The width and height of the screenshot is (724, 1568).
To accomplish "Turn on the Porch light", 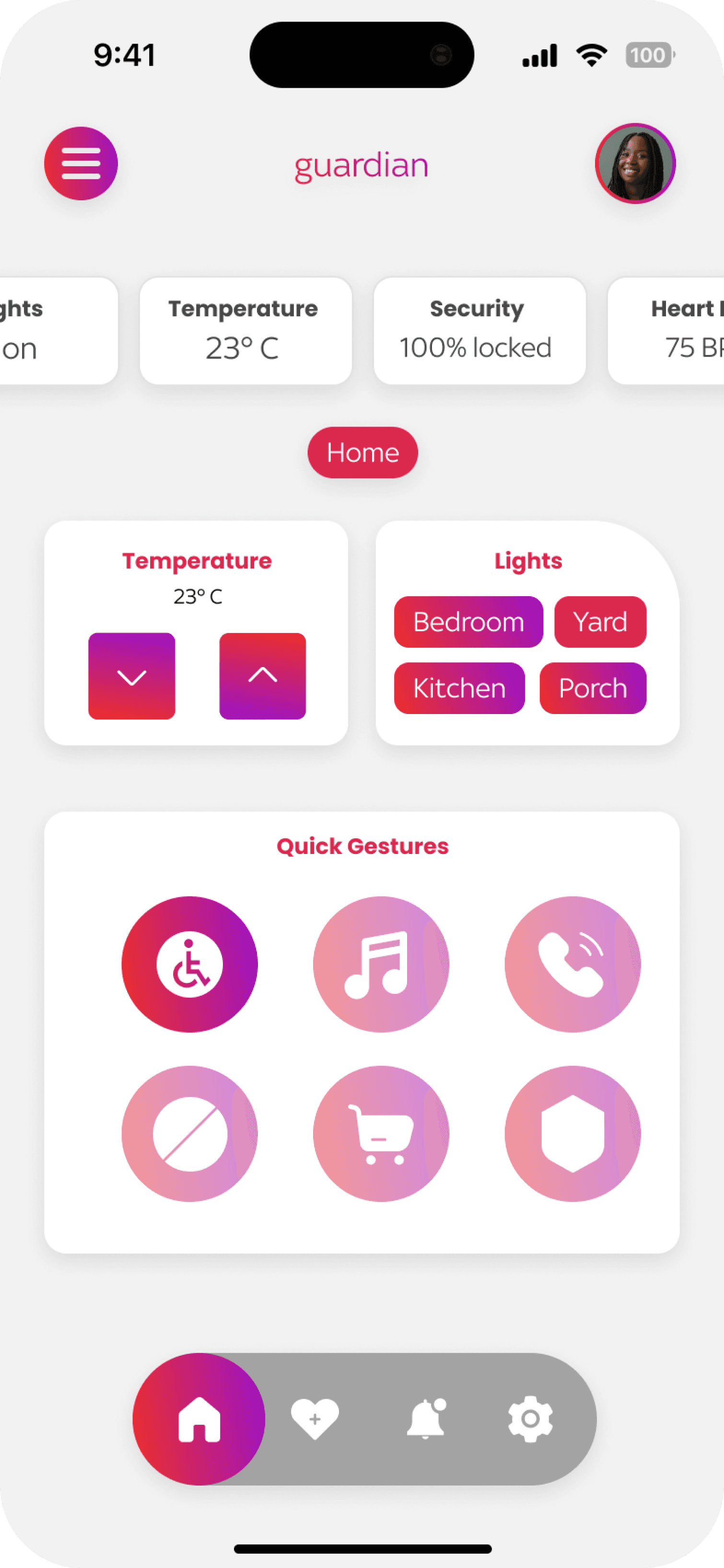I will (x=593, y=688).
